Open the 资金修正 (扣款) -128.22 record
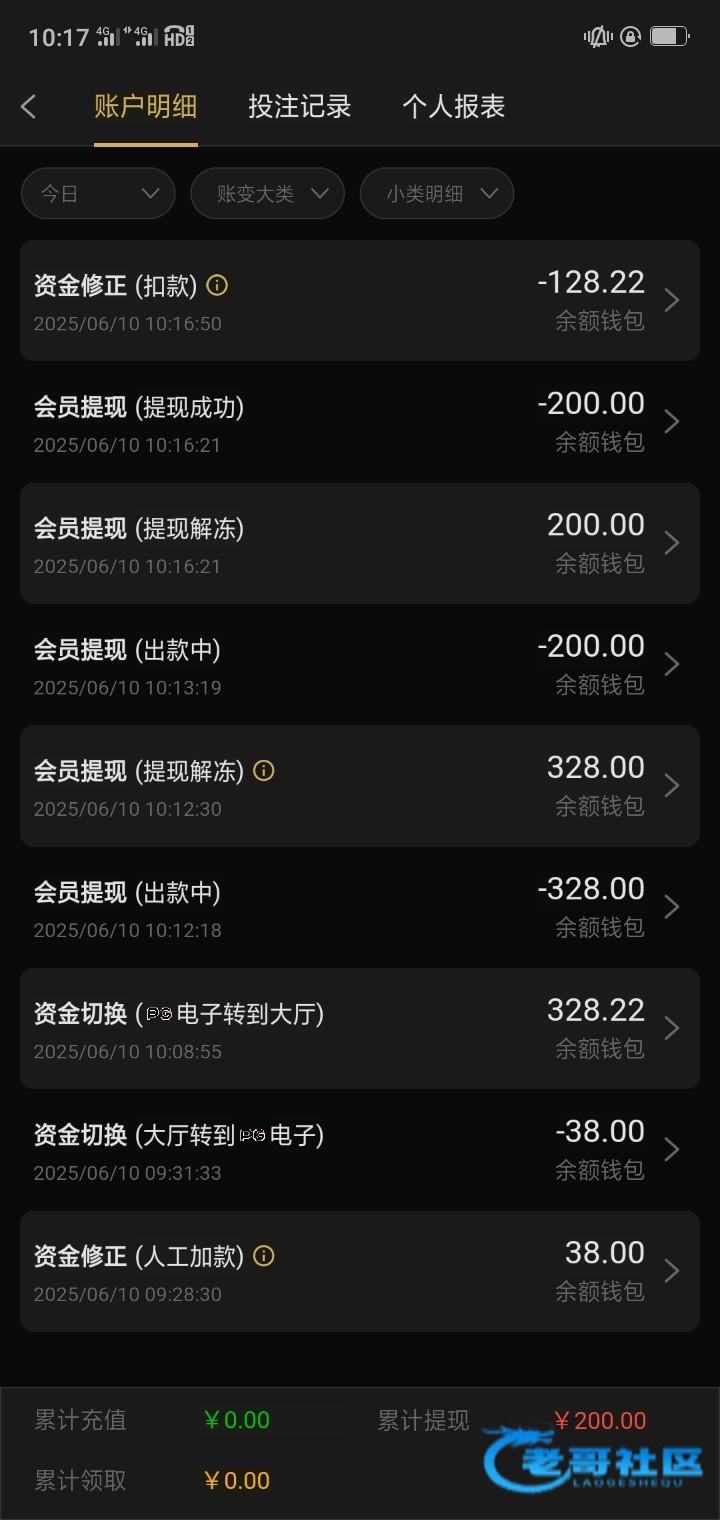Screen dimensions: 720x1520 click(360, 300)
